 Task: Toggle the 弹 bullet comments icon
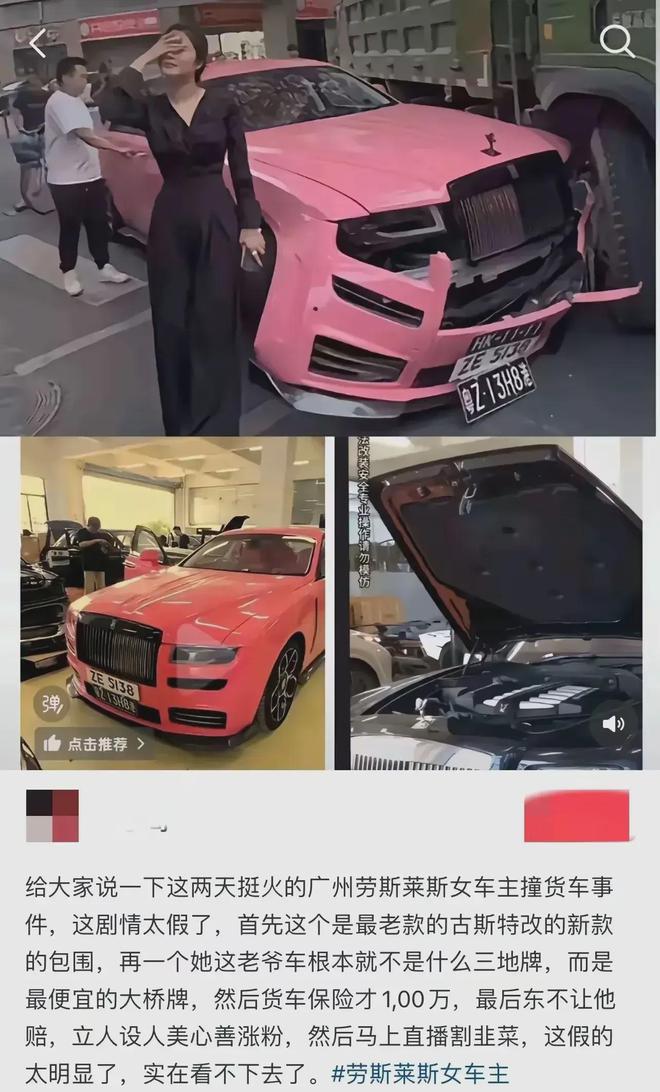pyautogui.click(x=51, y=703)
